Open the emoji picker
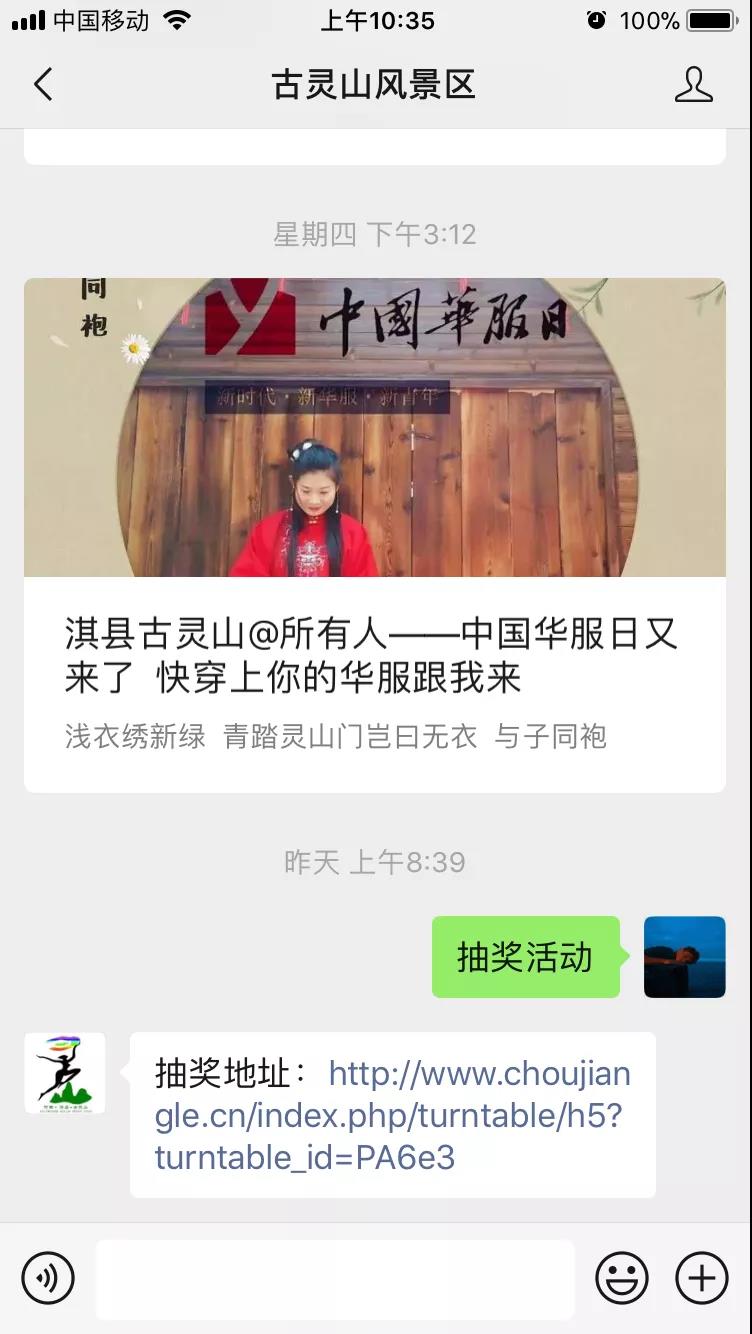 point(622,1278)
